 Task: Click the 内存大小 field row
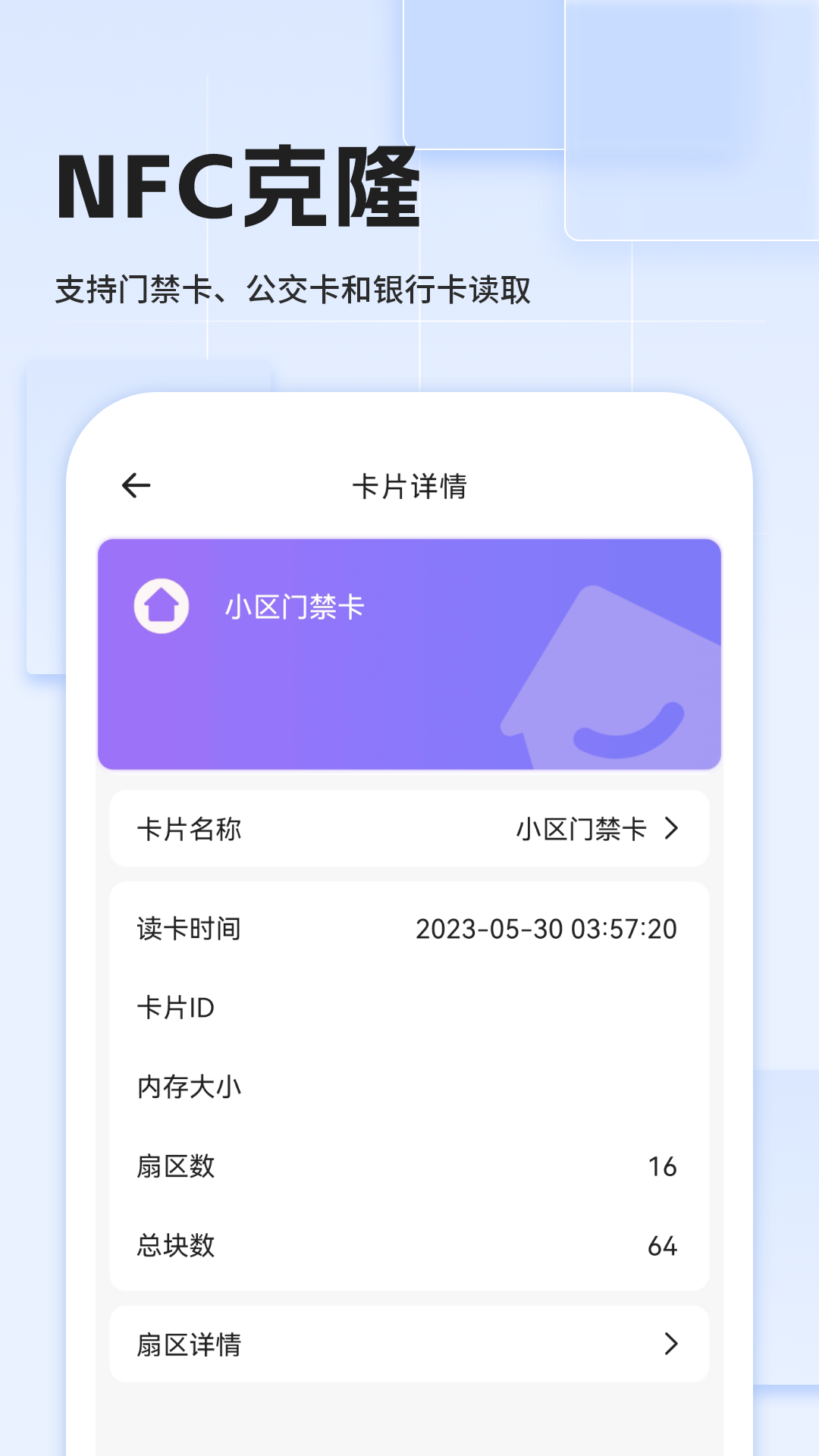(409, 1086)
